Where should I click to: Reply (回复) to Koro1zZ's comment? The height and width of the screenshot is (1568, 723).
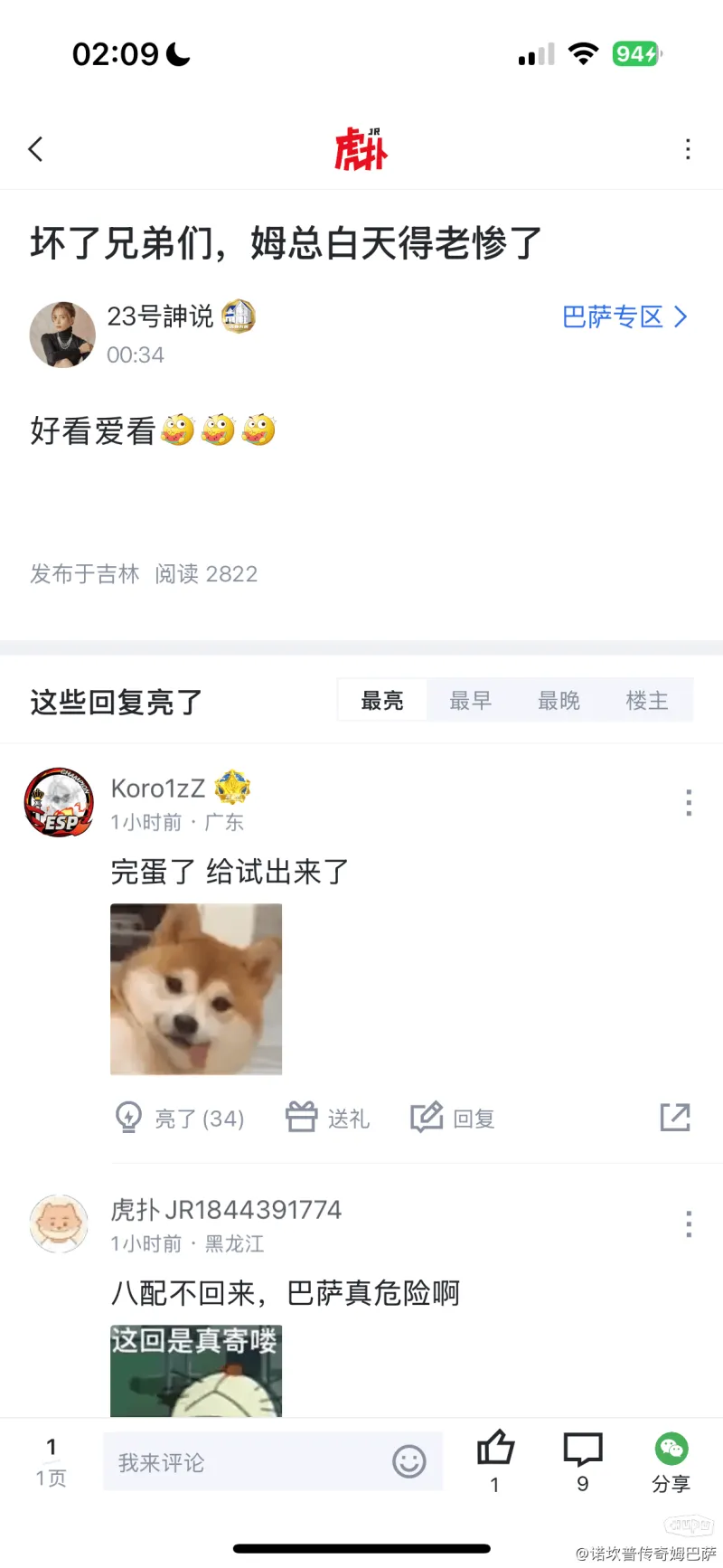[453, 1119]
